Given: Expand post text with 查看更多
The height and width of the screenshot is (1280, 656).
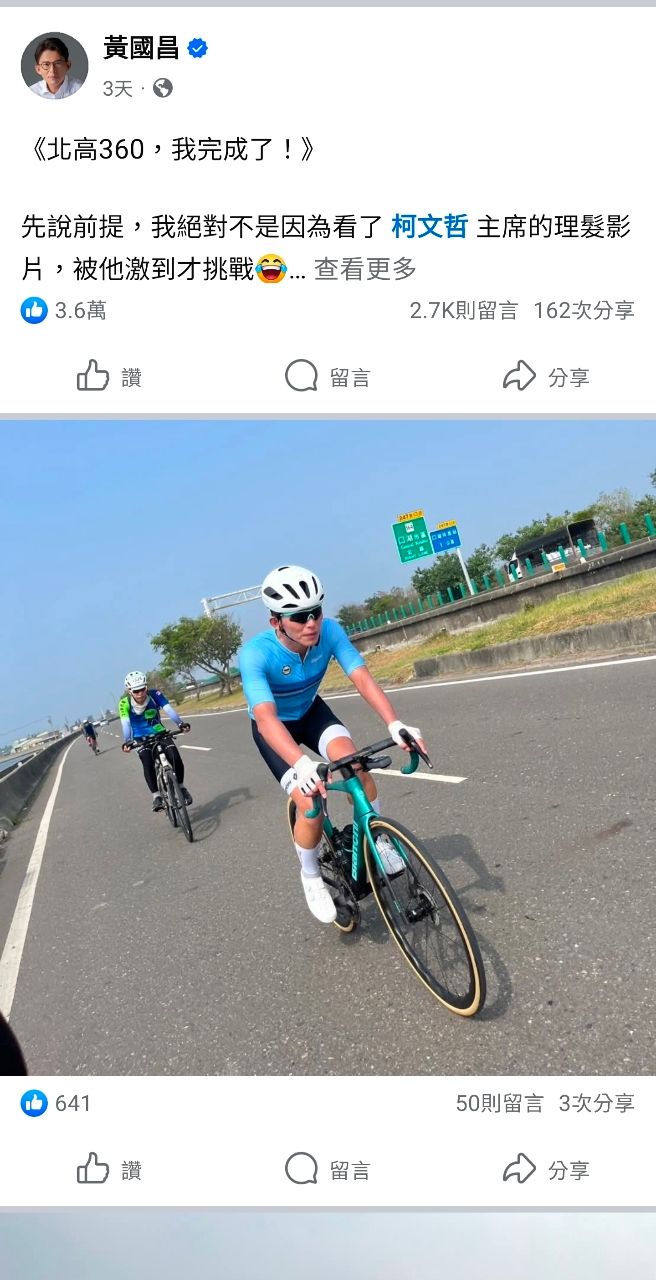Looking at the screenshot, I should tap(365, 269).
